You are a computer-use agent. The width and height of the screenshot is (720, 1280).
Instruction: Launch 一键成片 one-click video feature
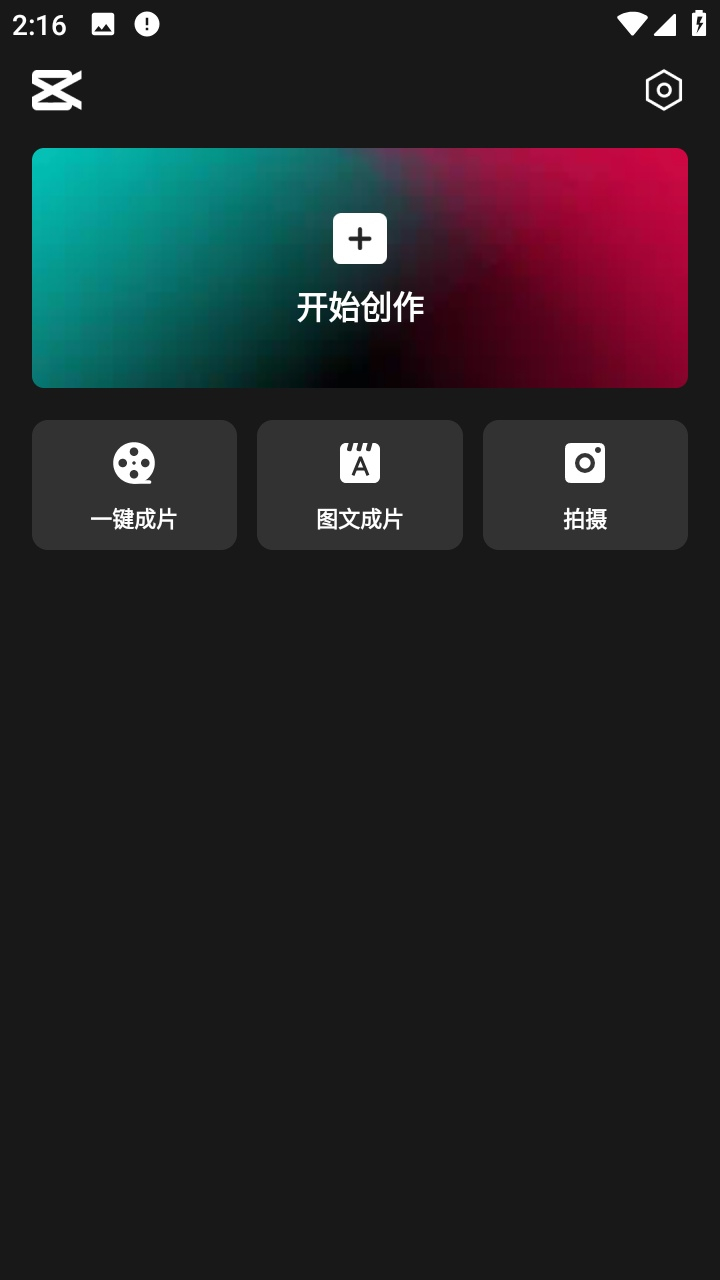pyautogui.click(x=134, y=484)
